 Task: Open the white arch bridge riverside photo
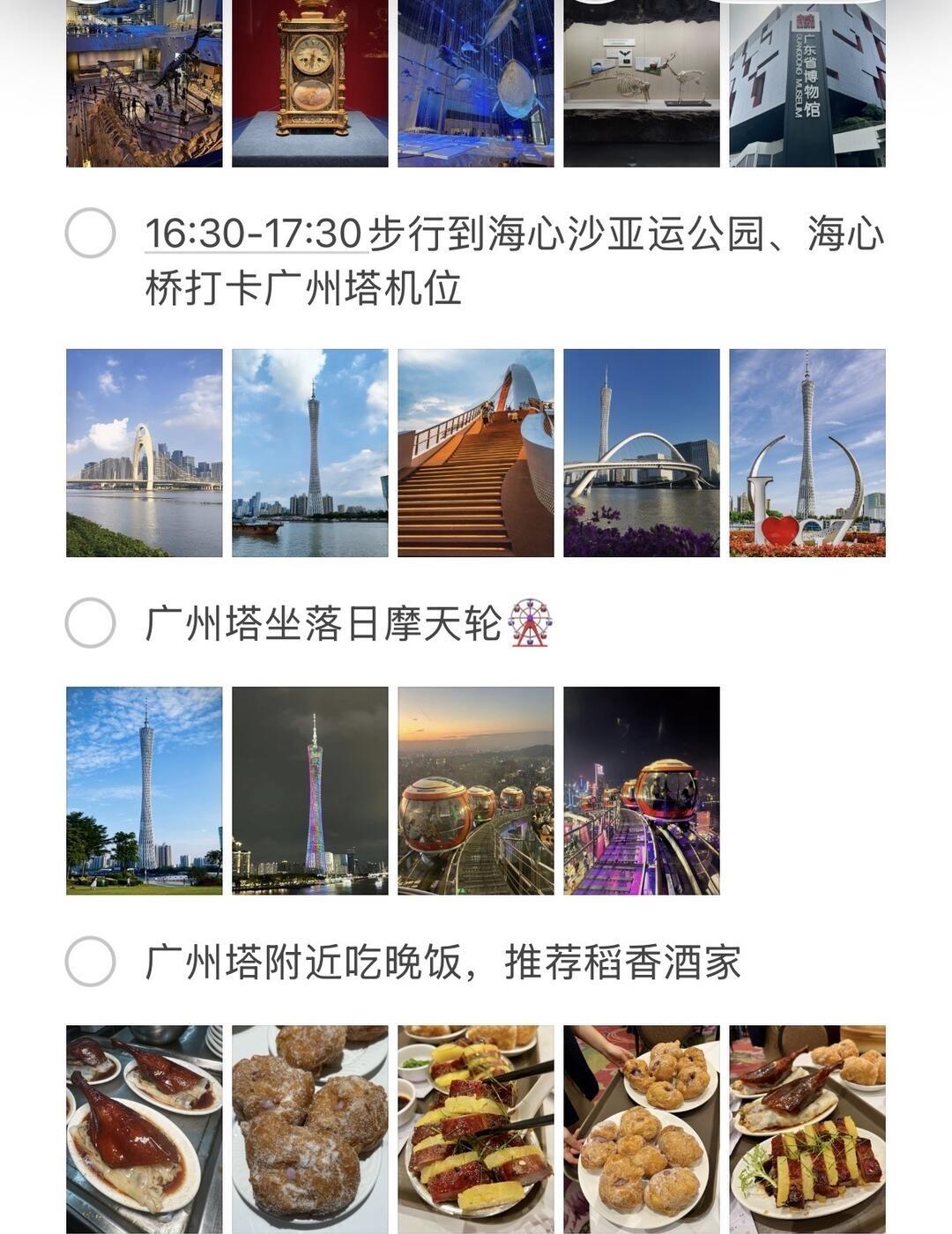[x=144, y=453]
